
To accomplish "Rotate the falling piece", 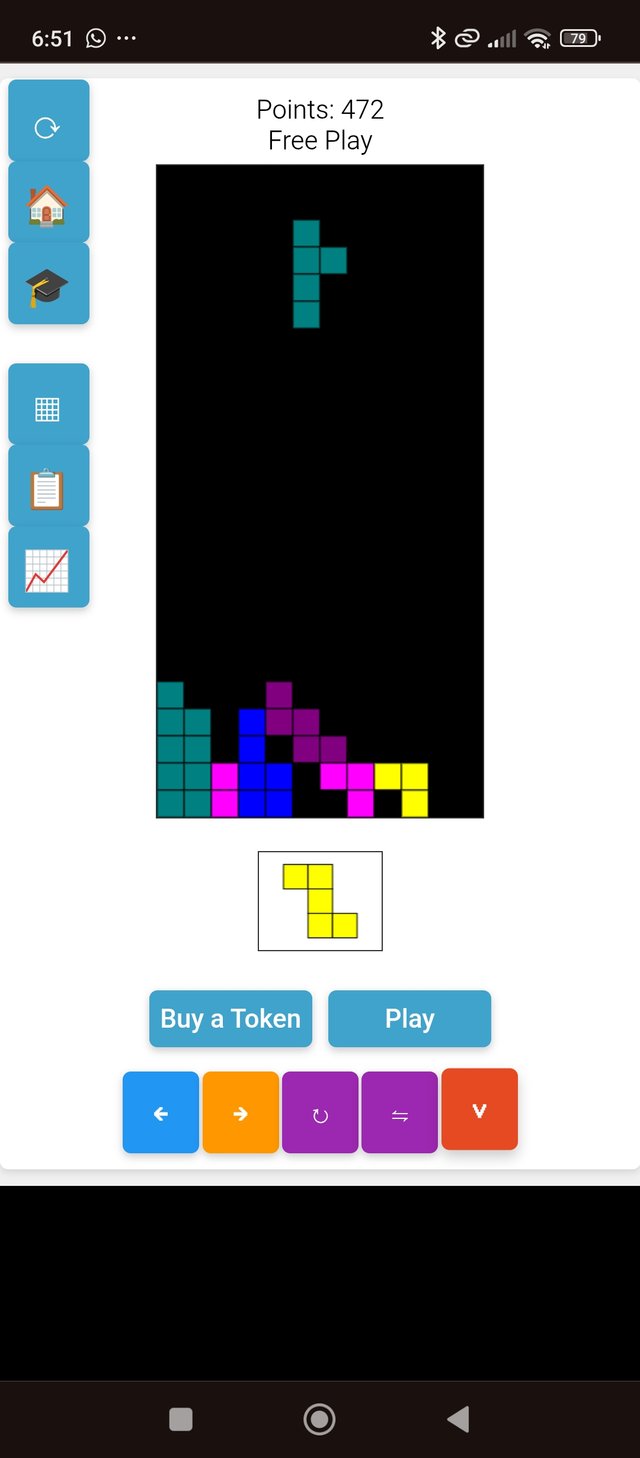I will pos(320,1113).
